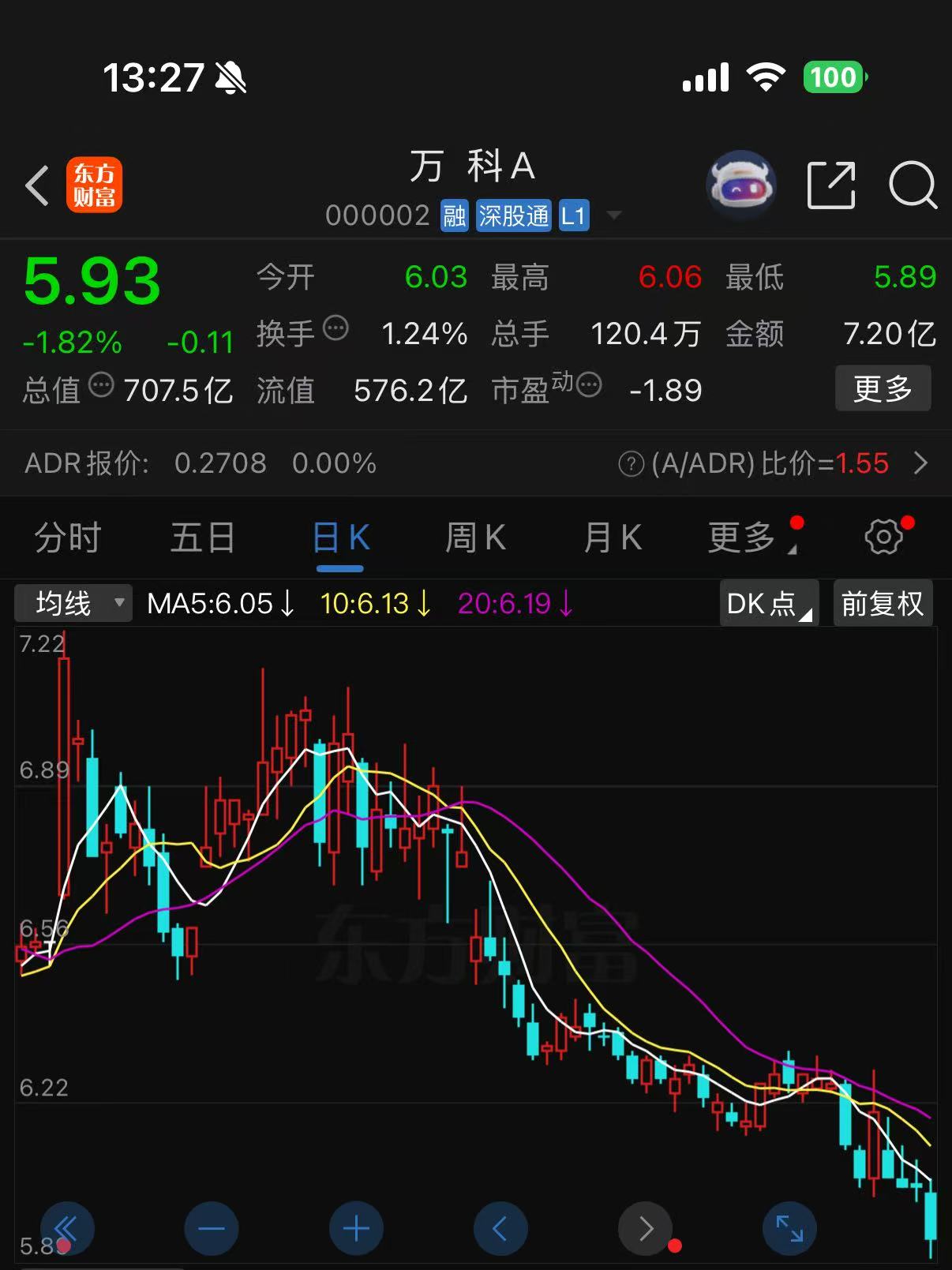This screenshot has height=1270, width=952.
Task: Open the AI robot assistant
Action: coord(740,184)
